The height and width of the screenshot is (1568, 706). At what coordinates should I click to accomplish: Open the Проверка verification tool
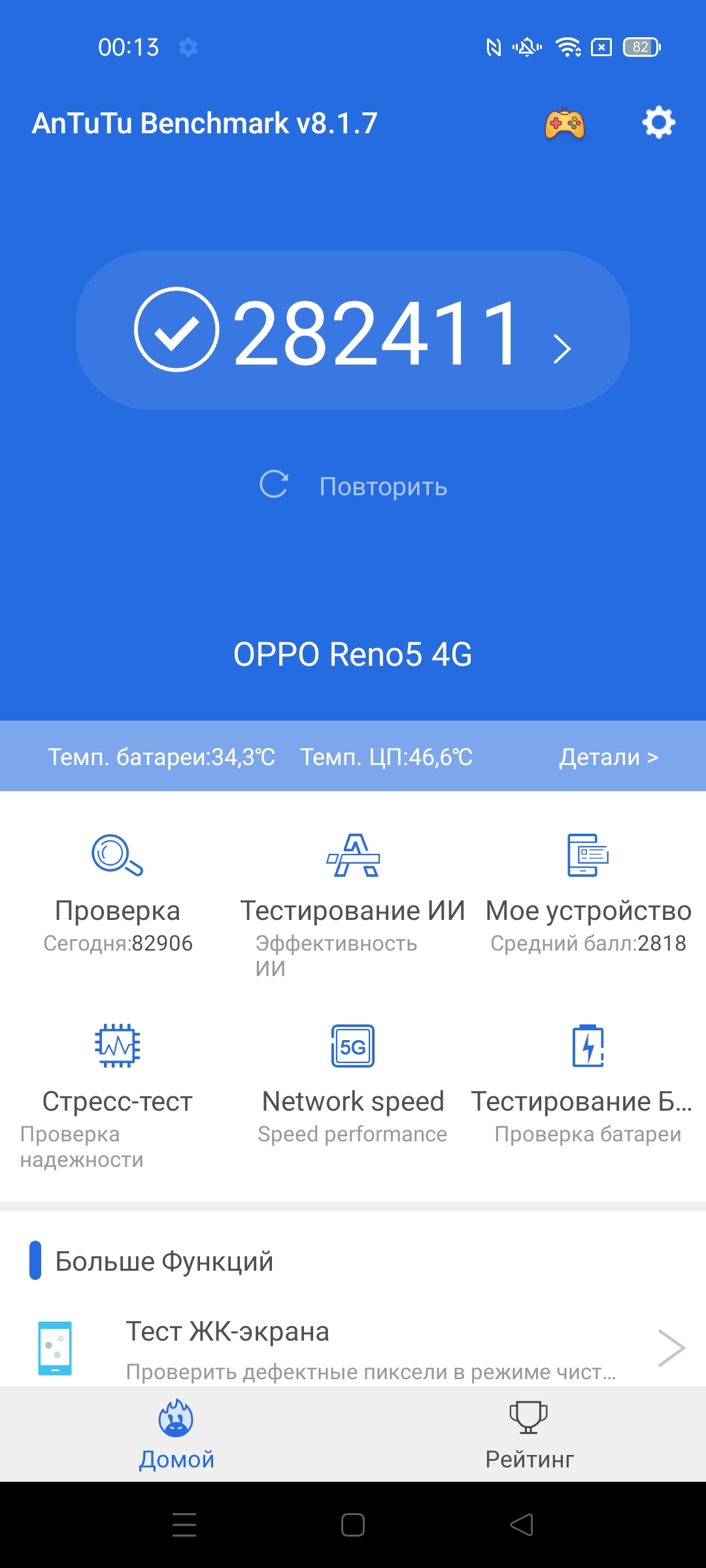[118, 892]
